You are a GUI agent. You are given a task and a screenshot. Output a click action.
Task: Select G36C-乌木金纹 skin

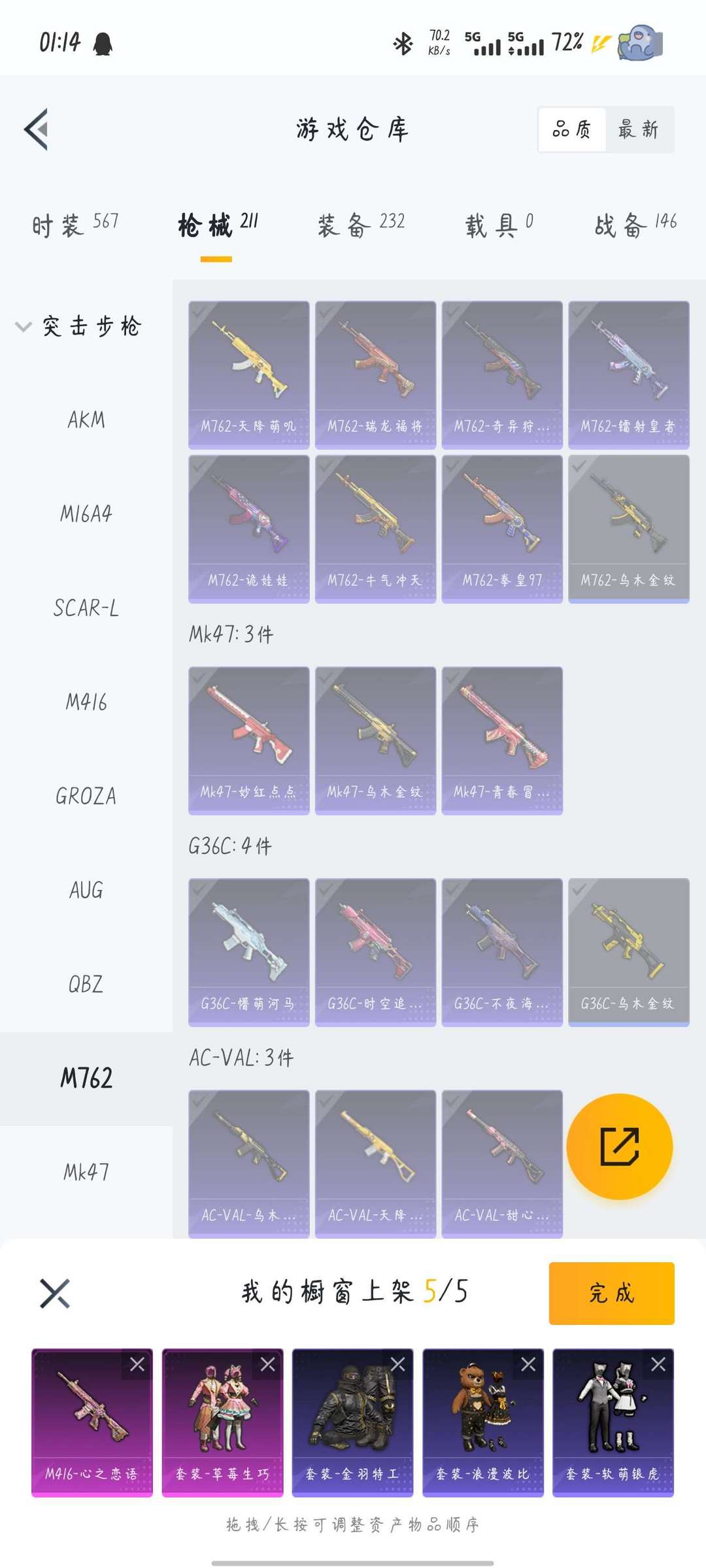click(628, 952)
